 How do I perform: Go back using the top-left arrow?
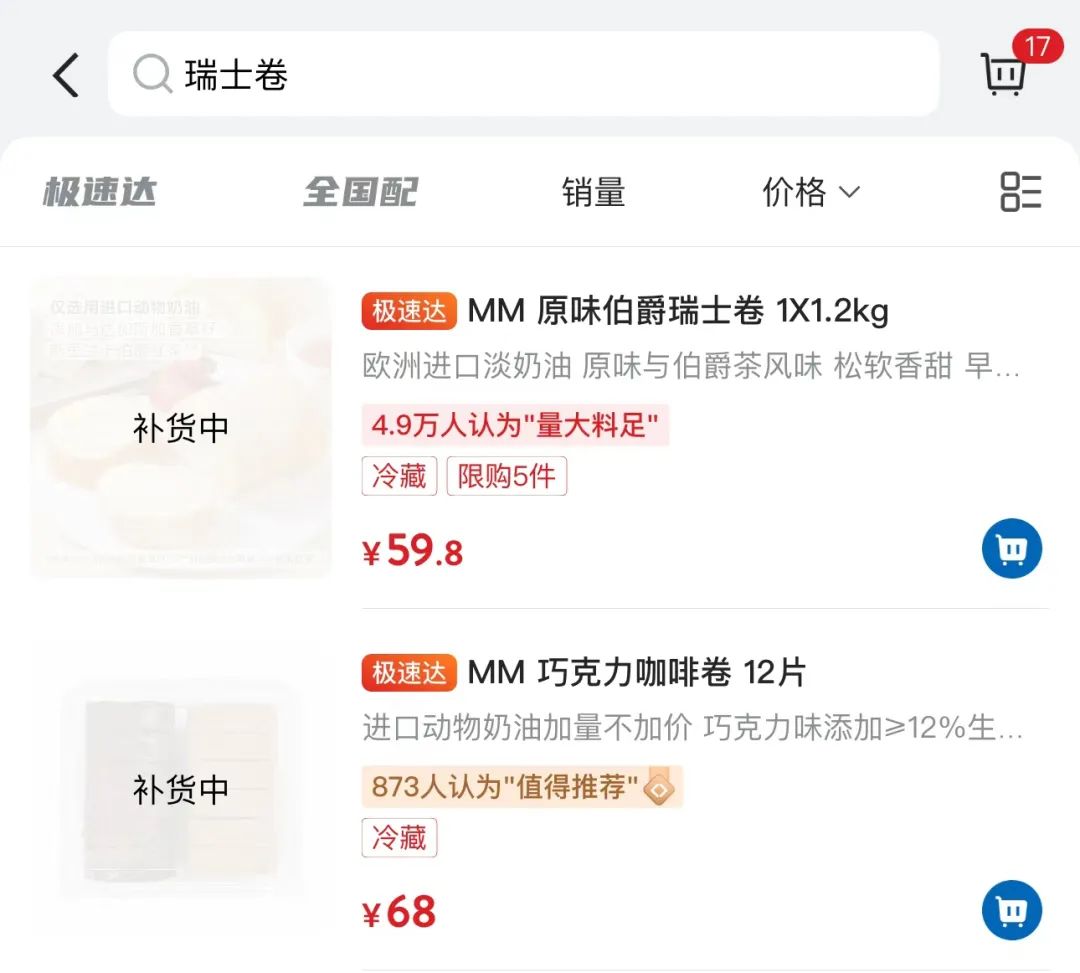[x=66, y=76]
